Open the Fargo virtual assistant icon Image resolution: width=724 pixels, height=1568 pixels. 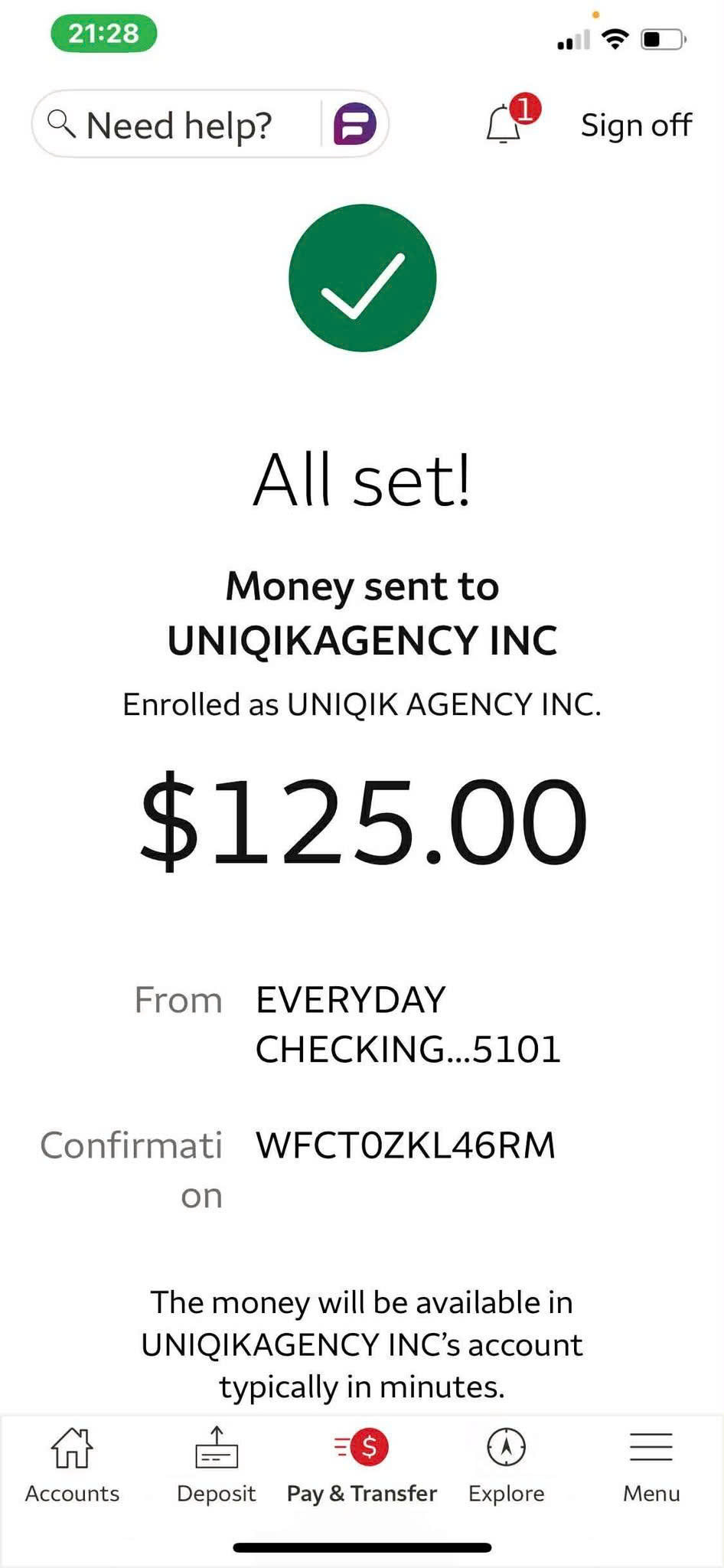[354, 125]
